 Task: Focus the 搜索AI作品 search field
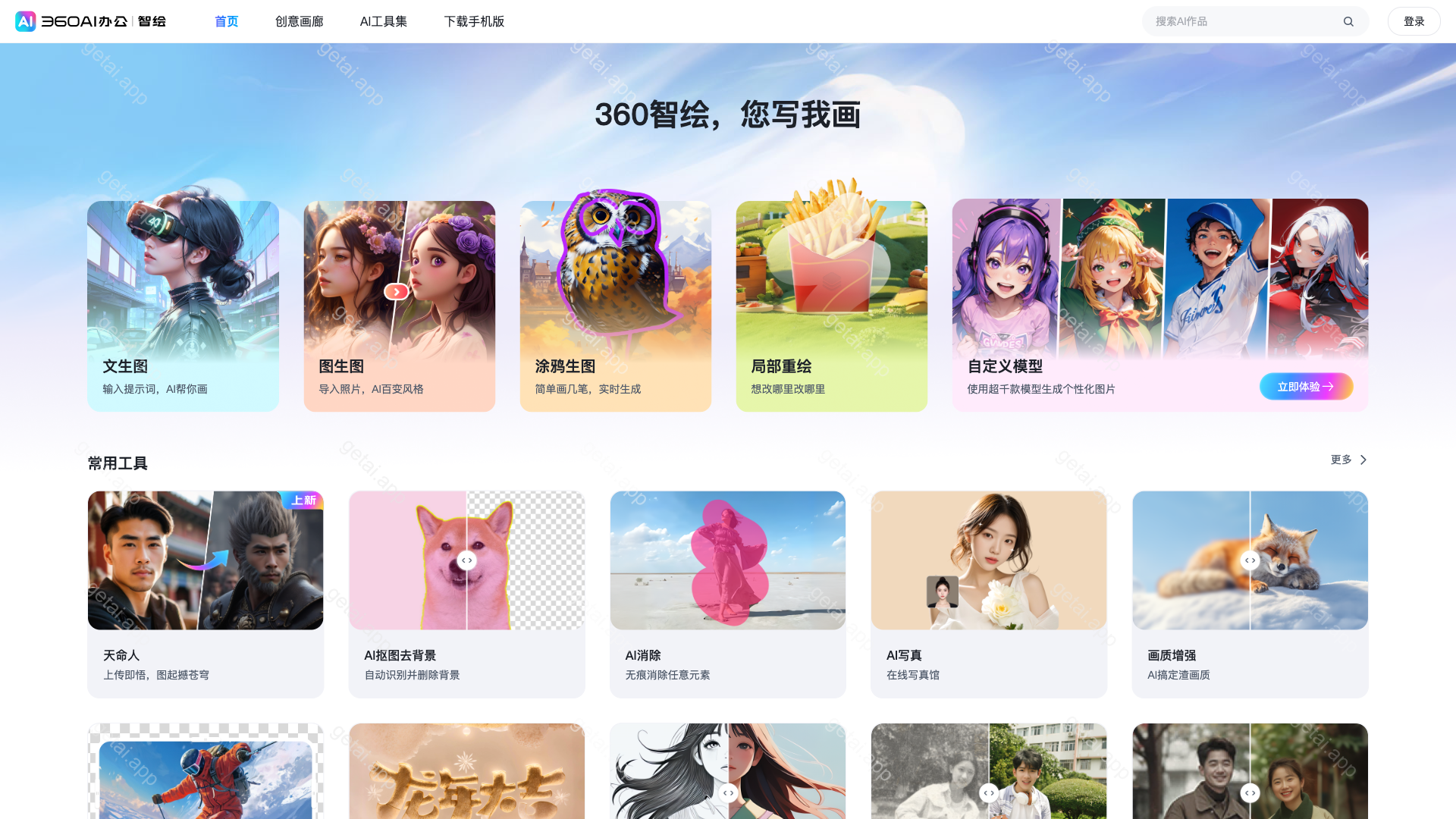tap(1244, 21)
